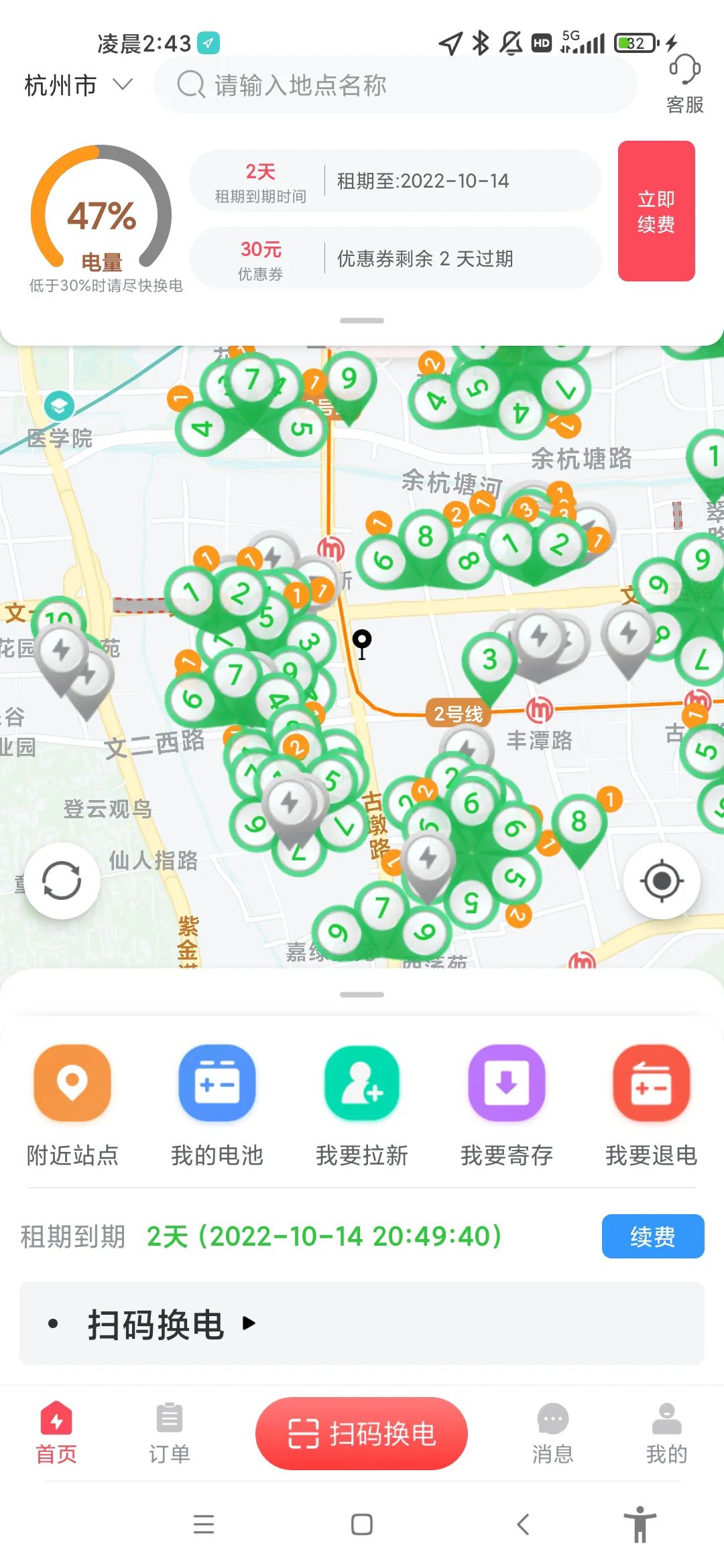Contact 客服 customer service
Screen dimensions: 724x1568
(x=684, y=84)
